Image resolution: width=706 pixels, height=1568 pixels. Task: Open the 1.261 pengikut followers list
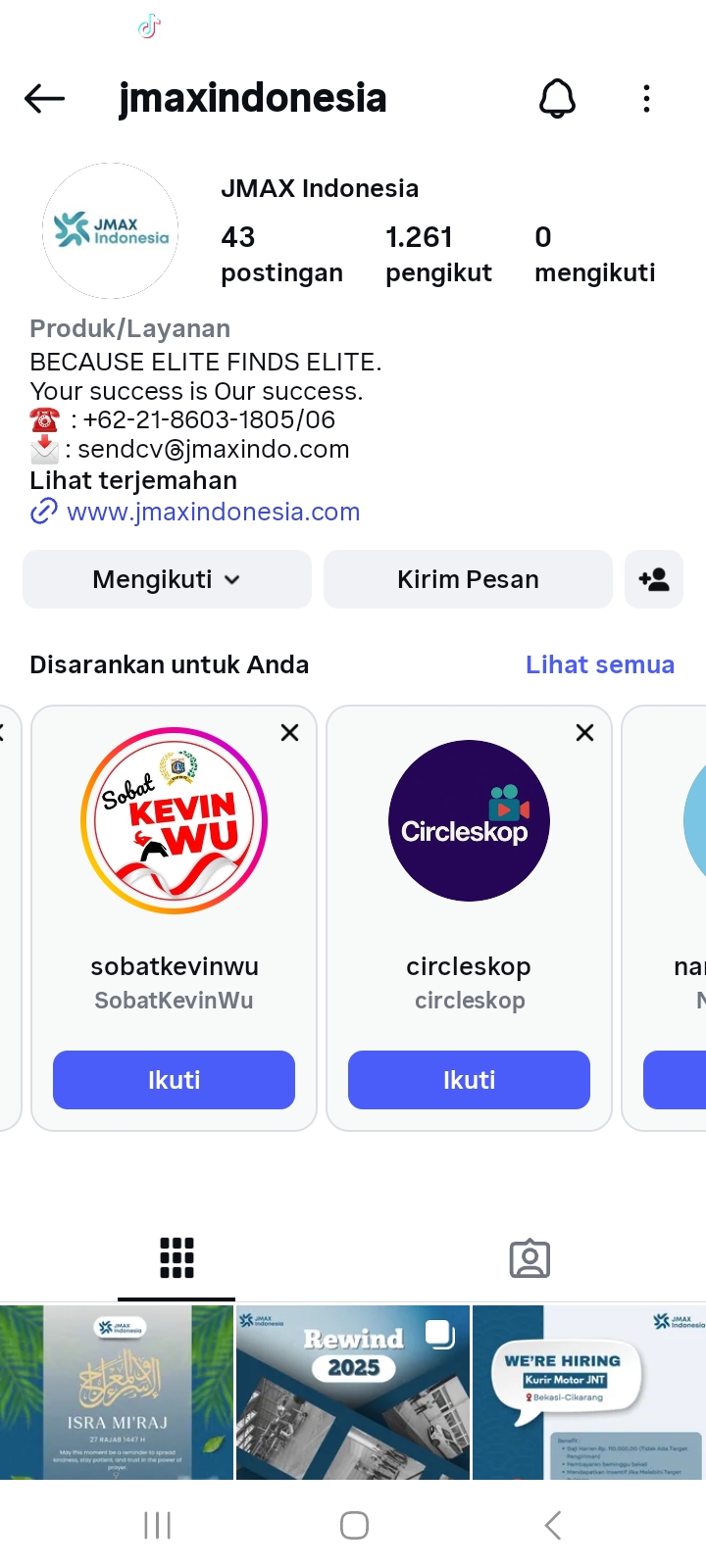[x=438, y=253]
